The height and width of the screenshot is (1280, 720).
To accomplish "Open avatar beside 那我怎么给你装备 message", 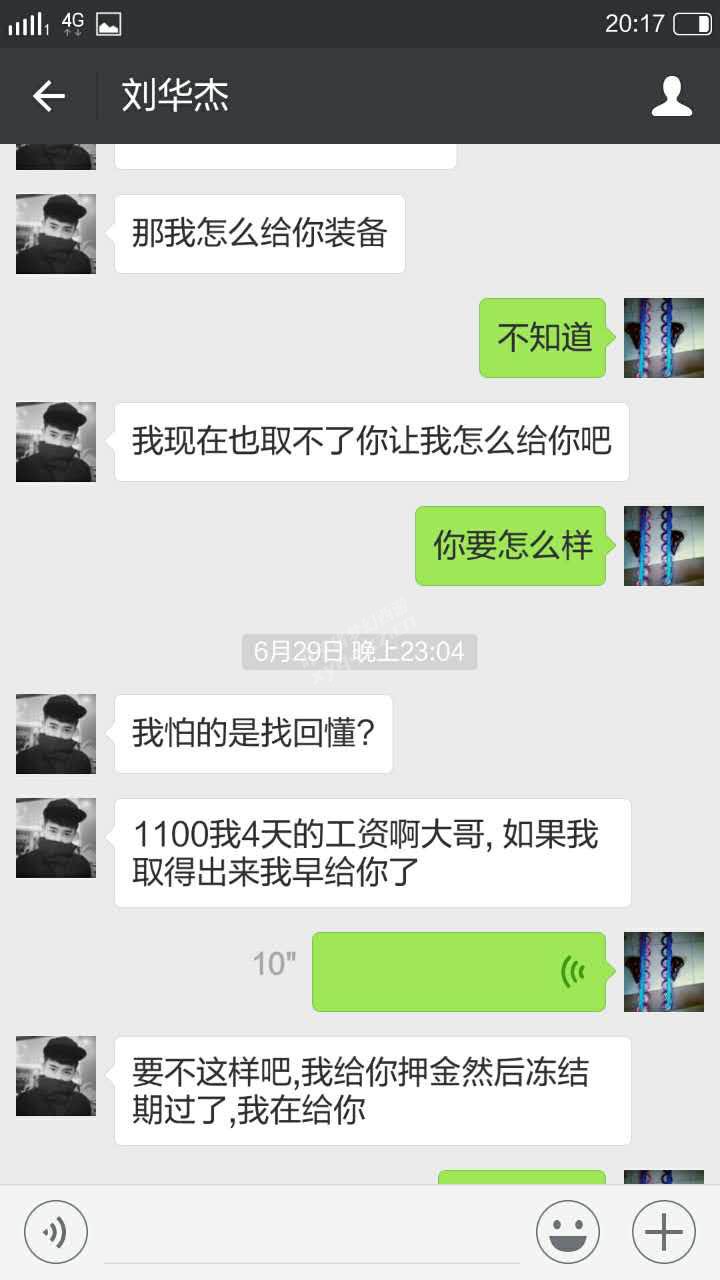I will pyautogui.click(x=56, y=234).
